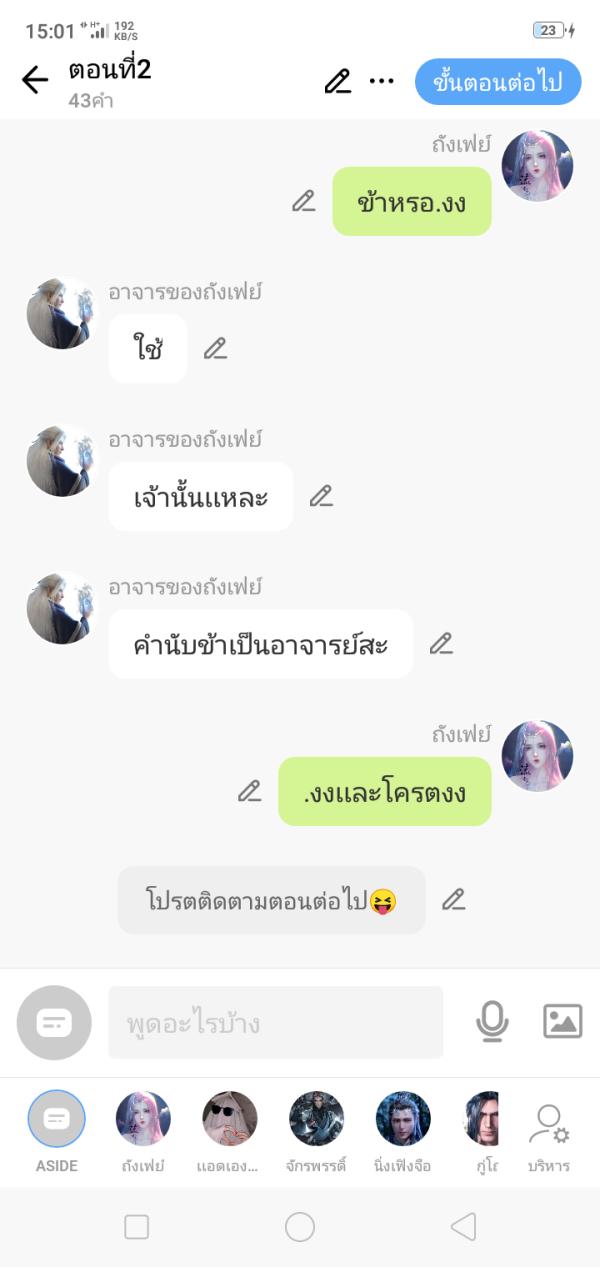
Task: Open the three-dot overflow menu
Action: 382,81
